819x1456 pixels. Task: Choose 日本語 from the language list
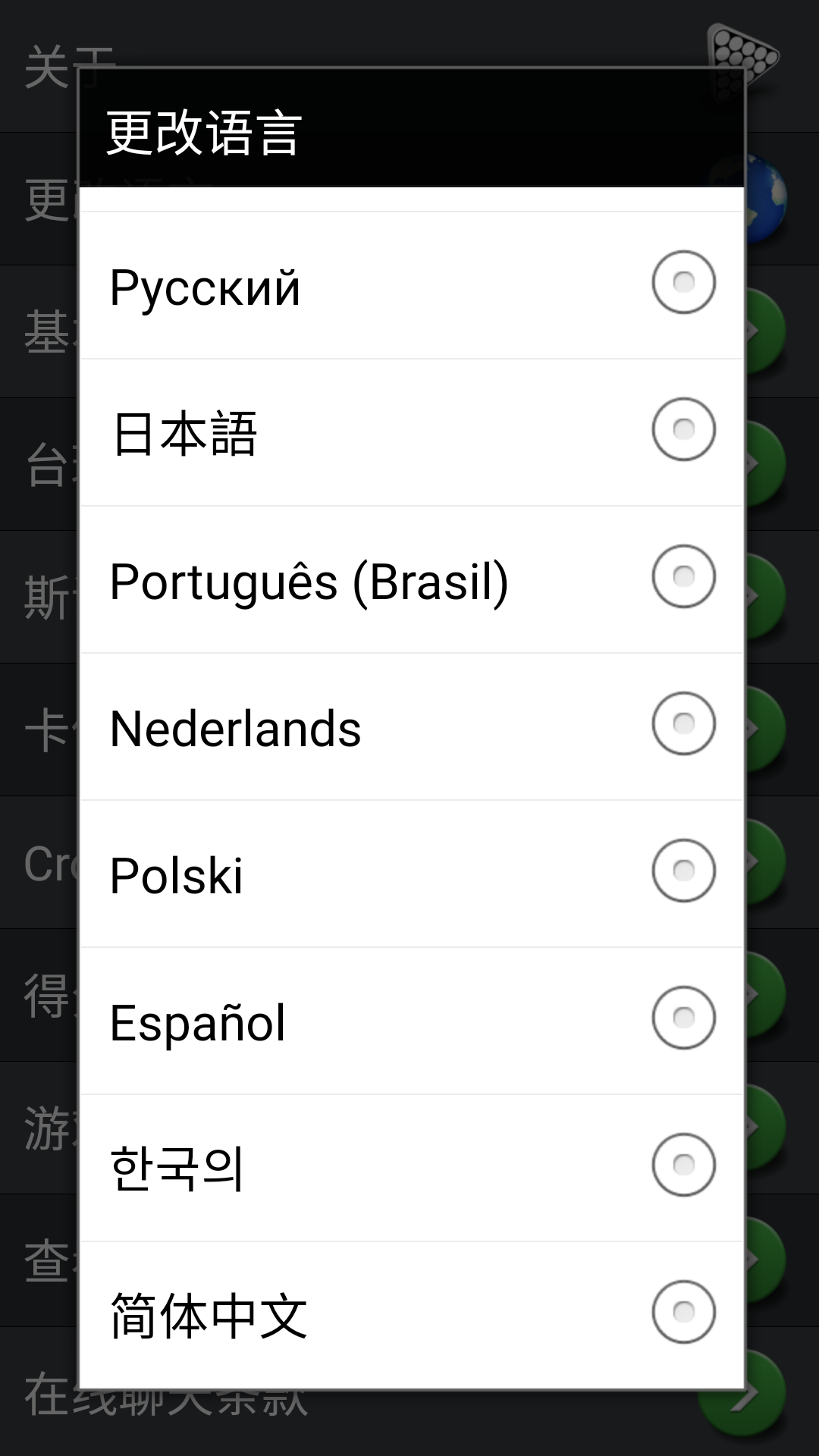coord(411,432)
